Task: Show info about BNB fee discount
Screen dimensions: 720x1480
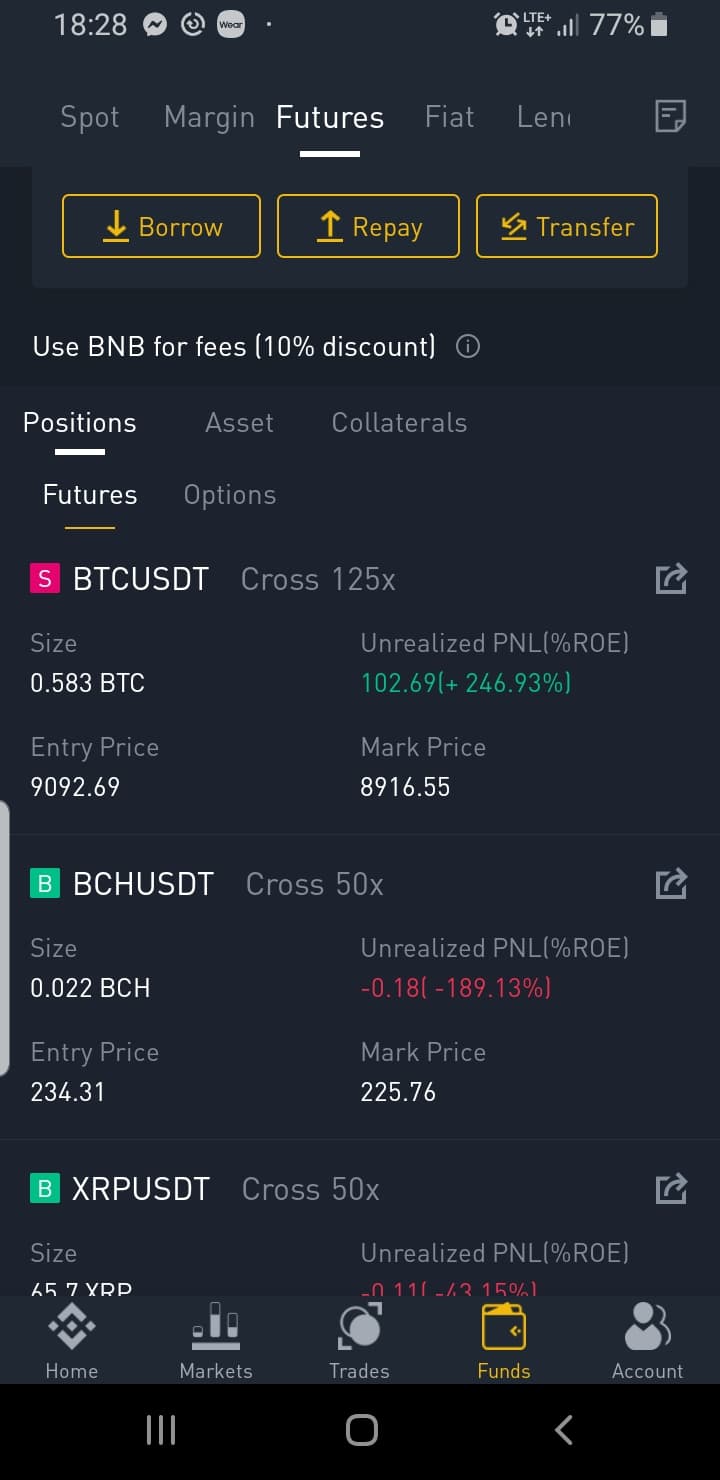Action: (x=468, y=347)
